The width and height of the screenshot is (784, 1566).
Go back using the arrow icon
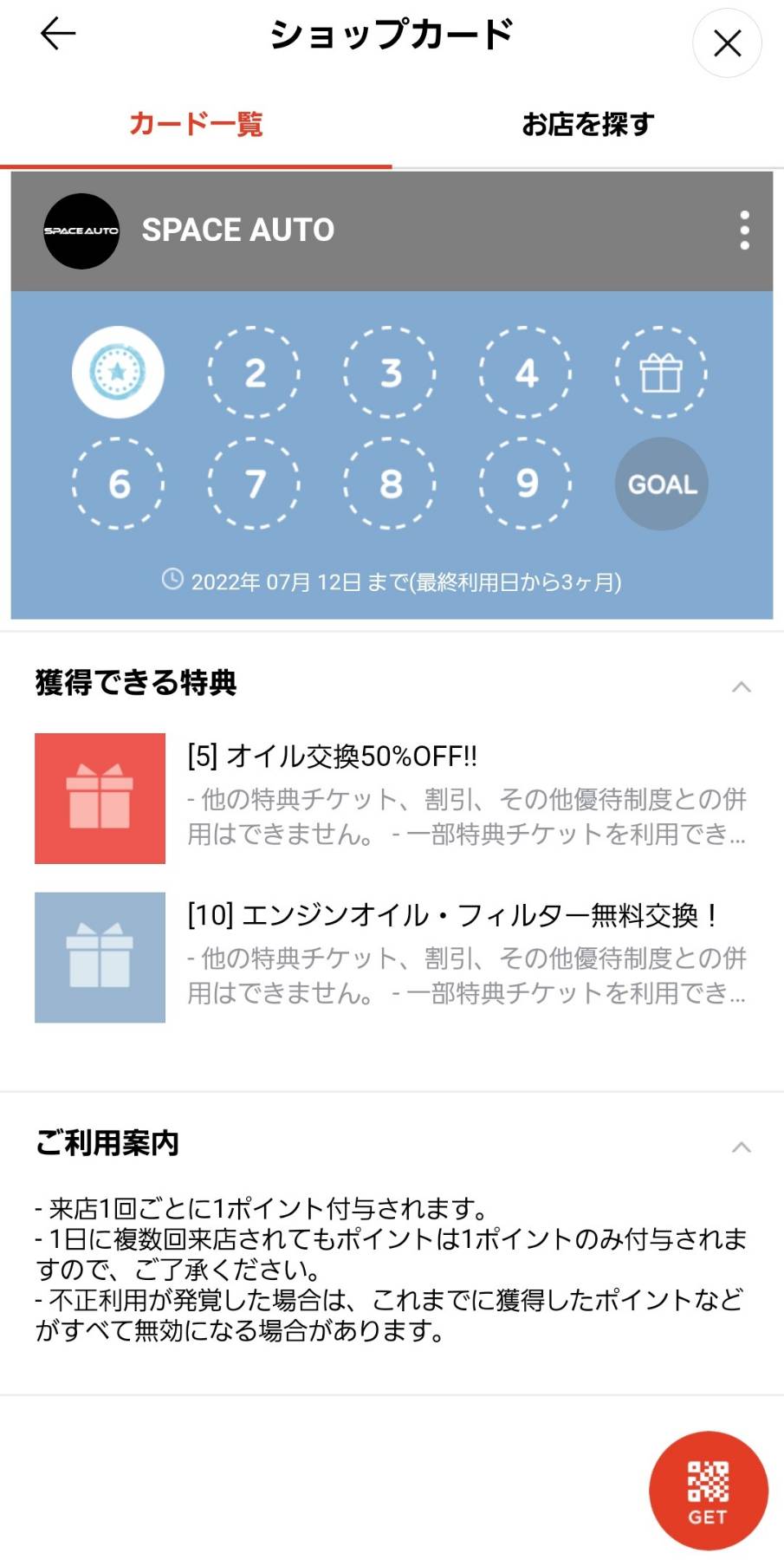click(58, 34)
